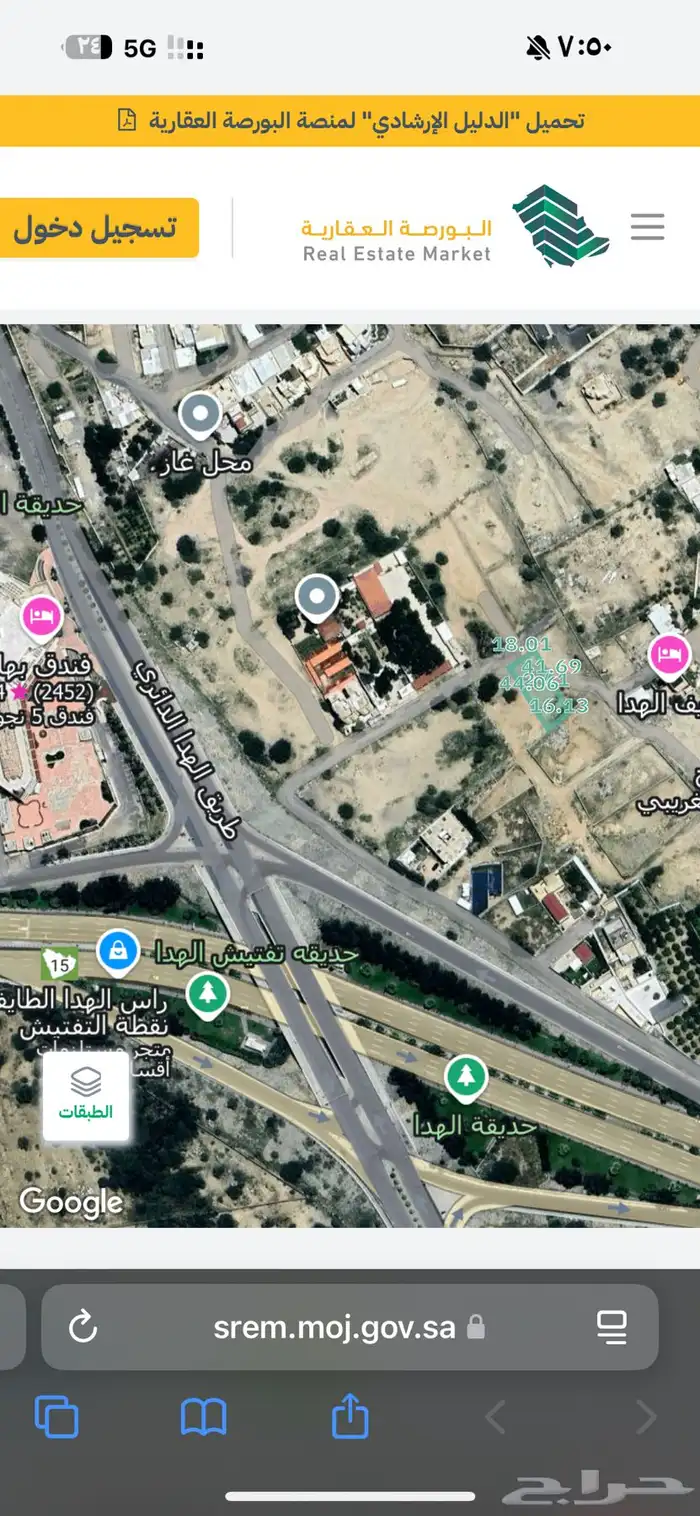The height and width of the screenshot is (1516, 700).
Task: Download the الدليل الإرشادي guide banner
Action: pyautogui.click(x=350, y=121)
